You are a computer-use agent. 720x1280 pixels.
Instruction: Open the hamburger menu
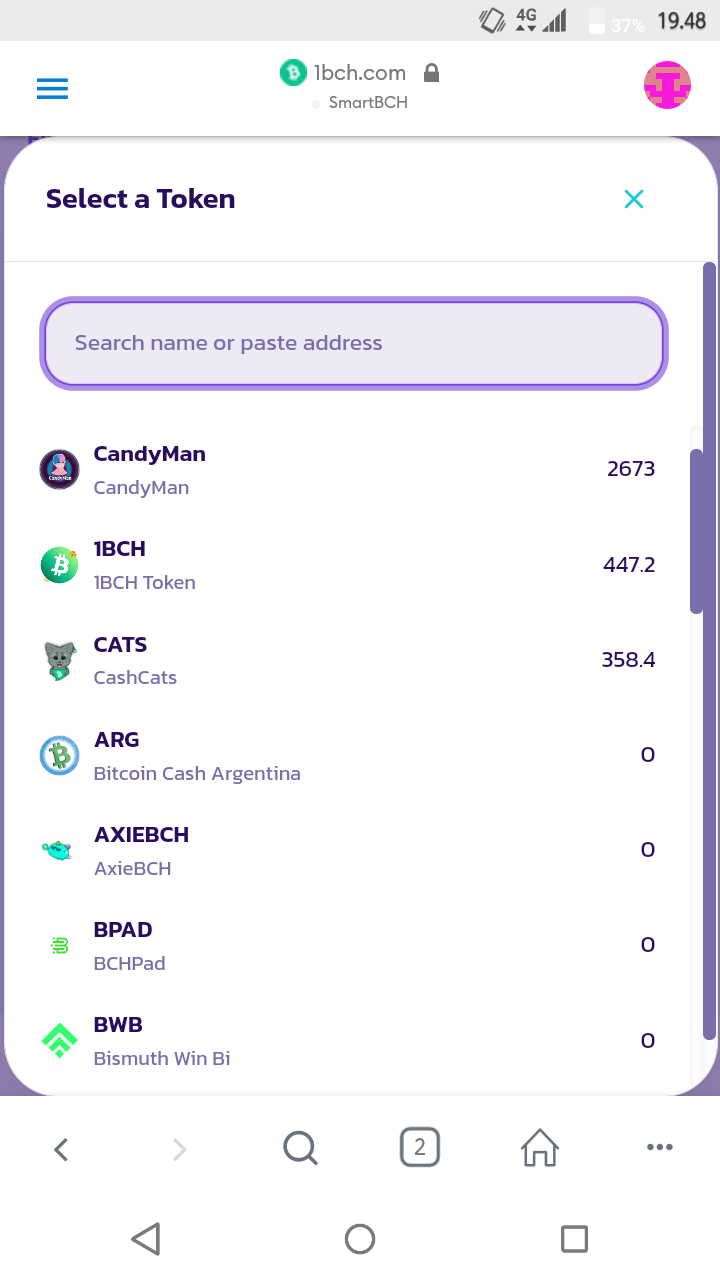[52, 89]
